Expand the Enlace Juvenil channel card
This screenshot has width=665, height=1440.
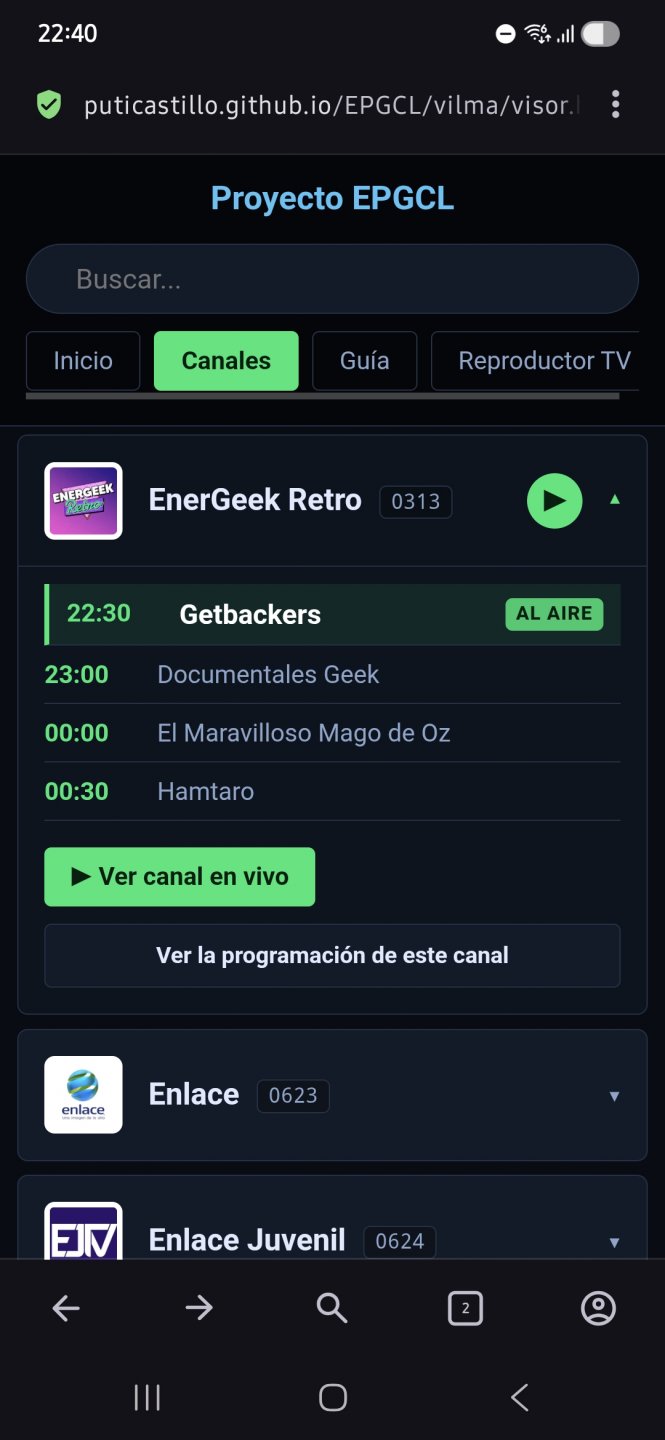pyautogui.click(x=614, y=1242)
